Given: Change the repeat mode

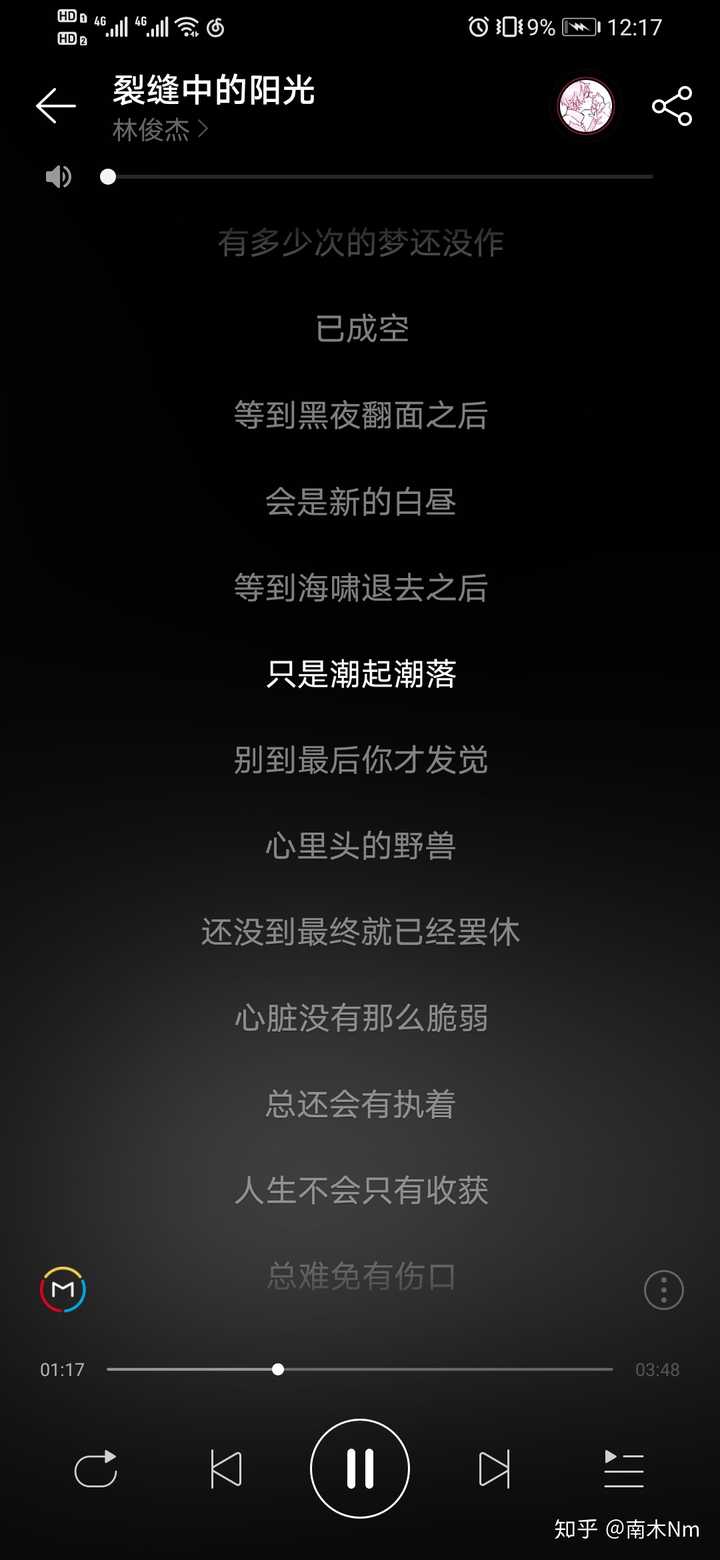Looking at the screenshot, I should click(x=96, y=1469).
